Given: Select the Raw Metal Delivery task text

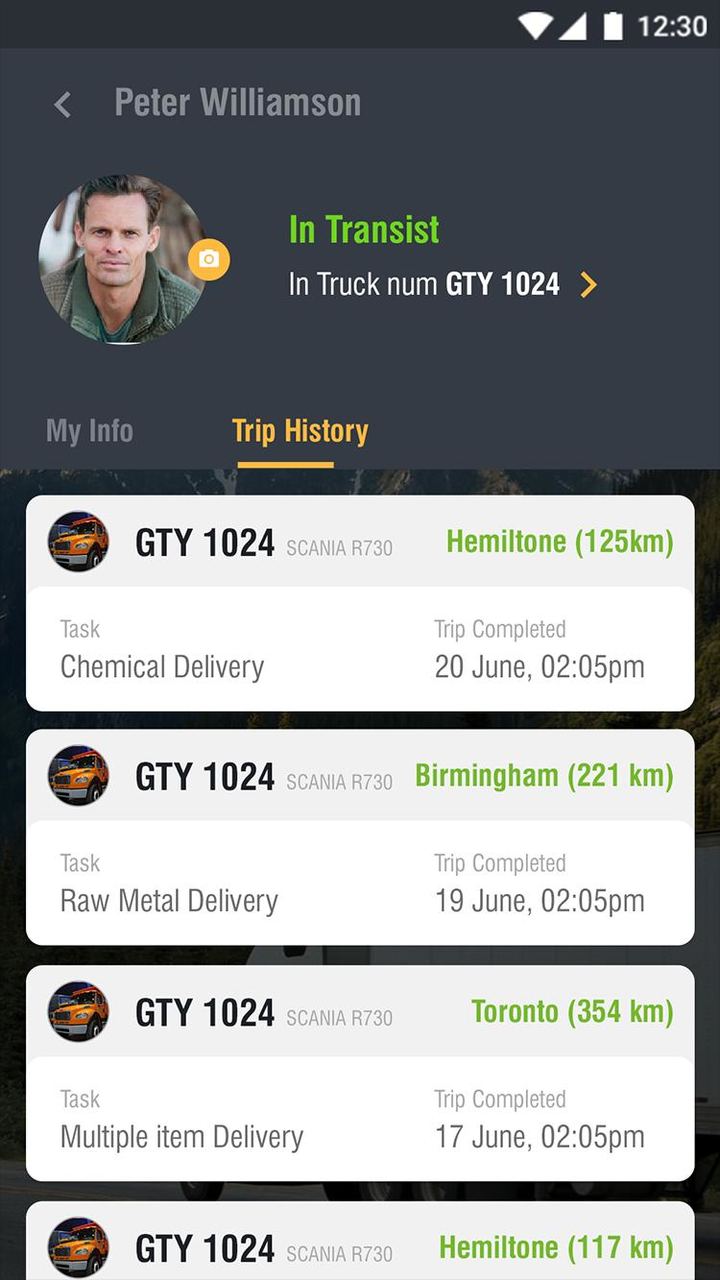Looking at the screenshot, I should coord(169,900).
